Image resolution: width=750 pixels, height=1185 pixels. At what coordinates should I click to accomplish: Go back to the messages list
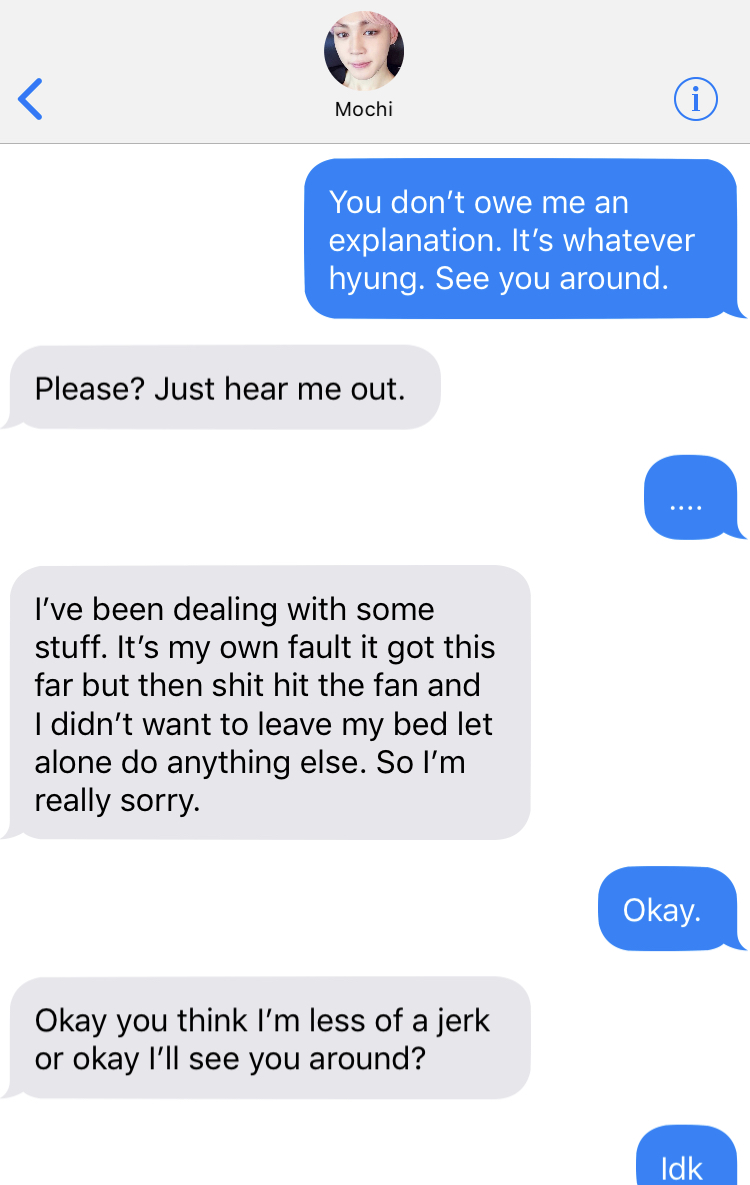click(31, 99)
